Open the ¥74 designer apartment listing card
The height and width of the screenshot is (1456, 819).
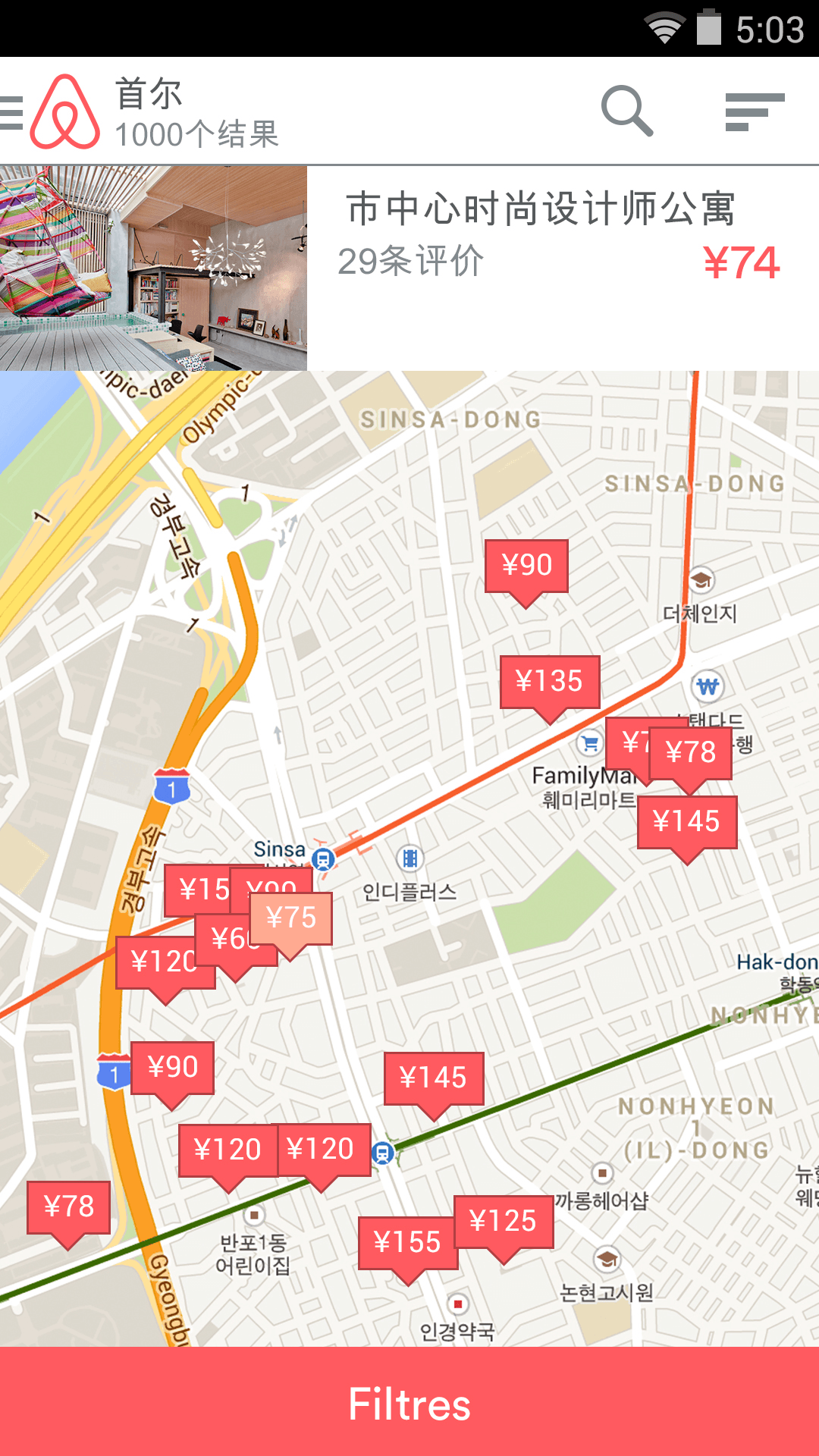point(409,268)
